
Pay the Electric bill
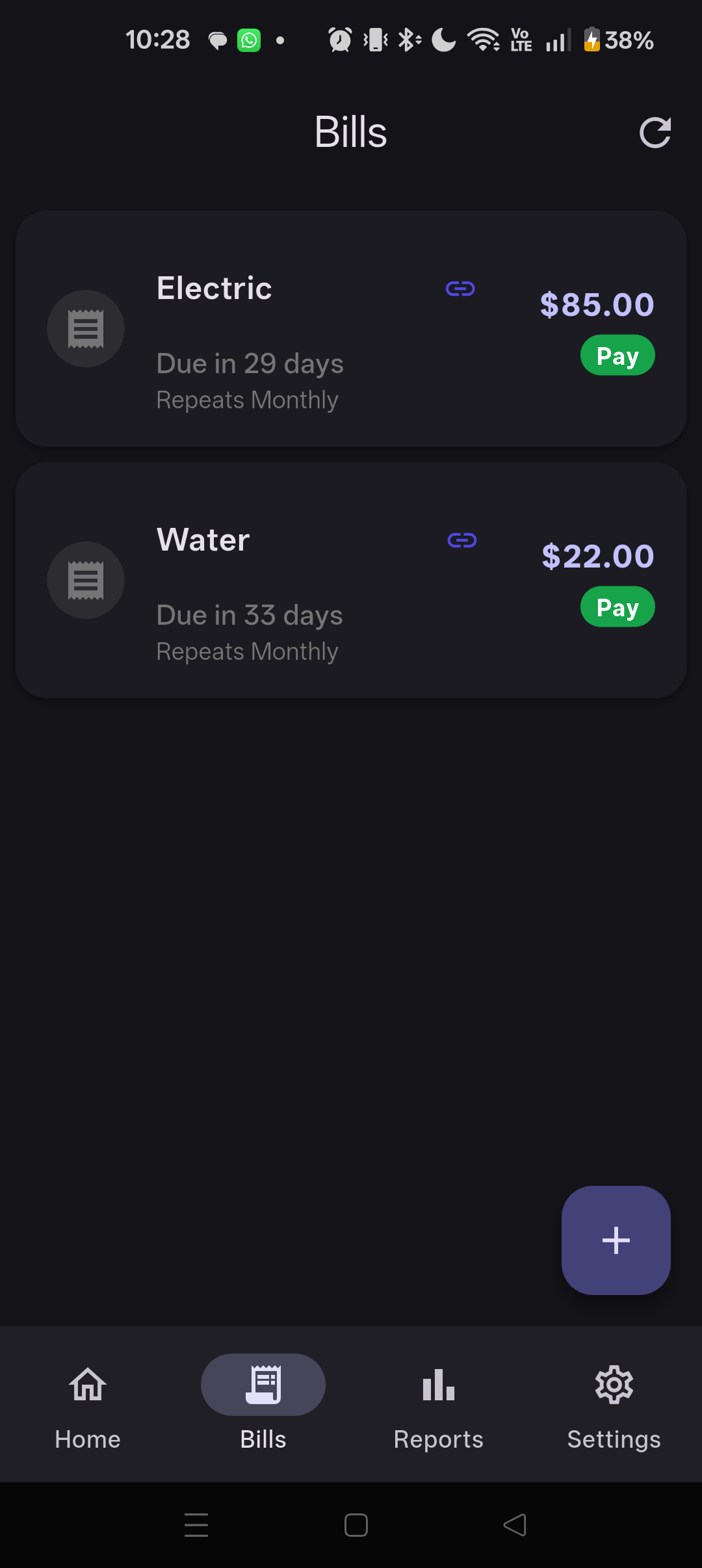coord(617,355)
